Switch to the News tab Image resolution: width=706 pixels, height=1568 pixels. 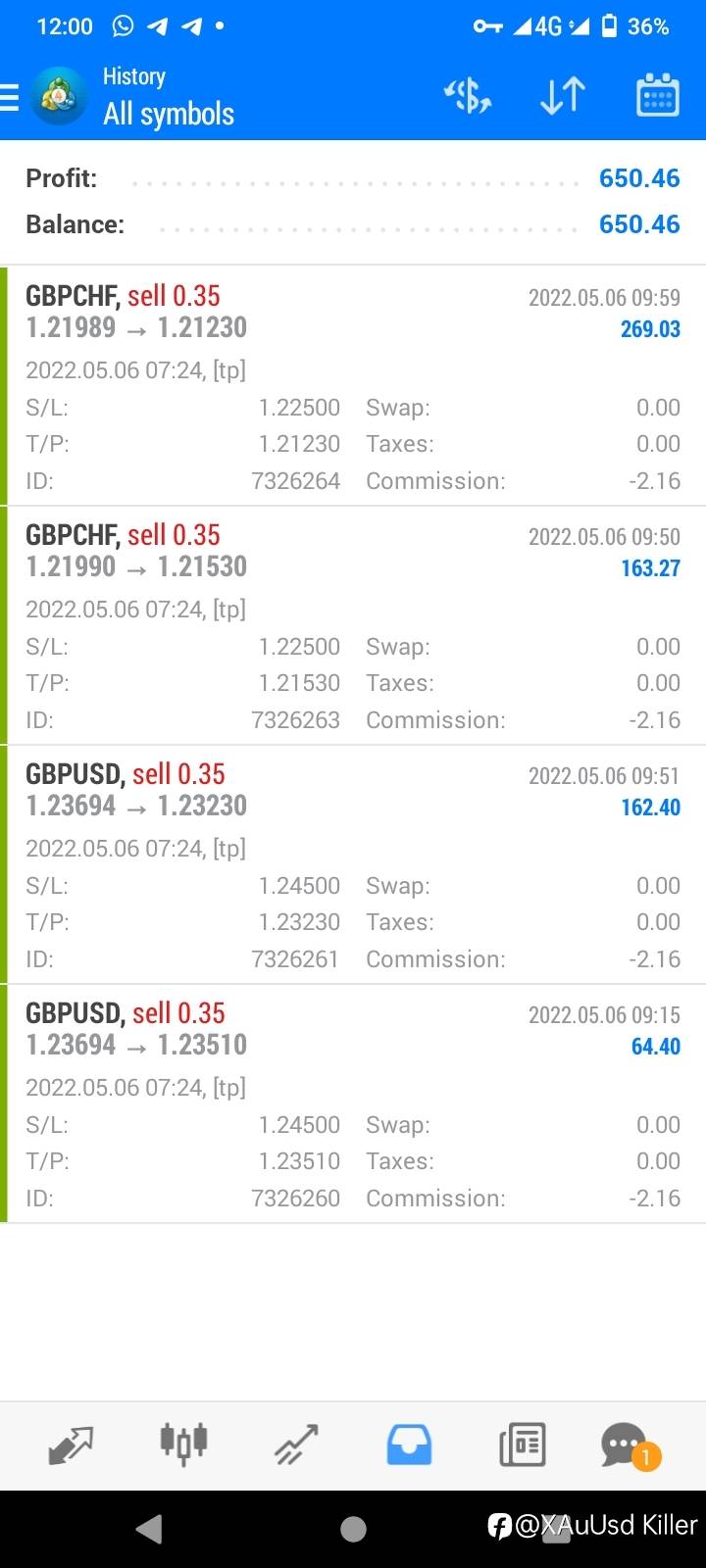click(522, 1445)
